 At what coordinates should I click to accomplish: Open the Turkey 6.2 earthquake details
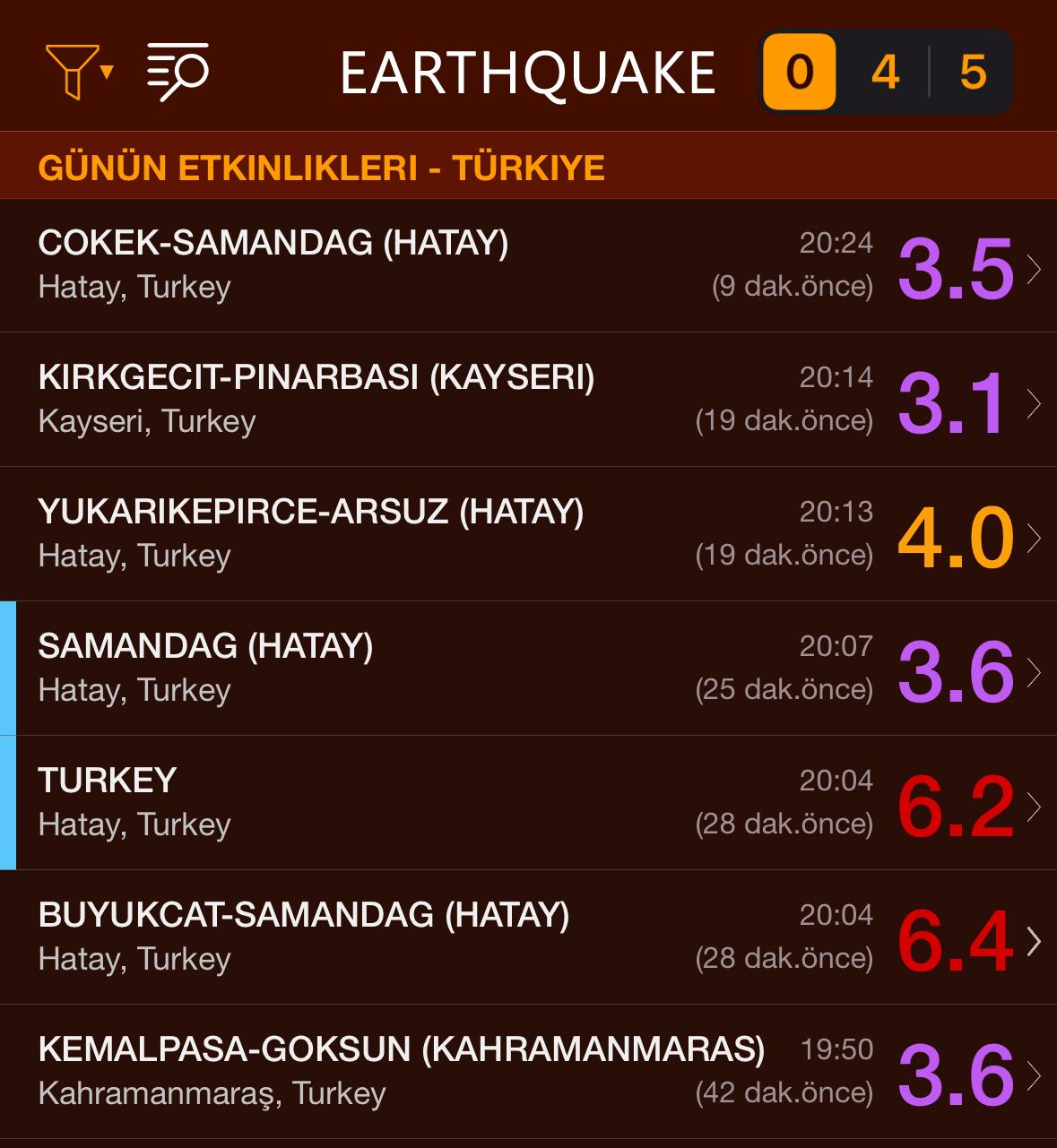point(528,803)
